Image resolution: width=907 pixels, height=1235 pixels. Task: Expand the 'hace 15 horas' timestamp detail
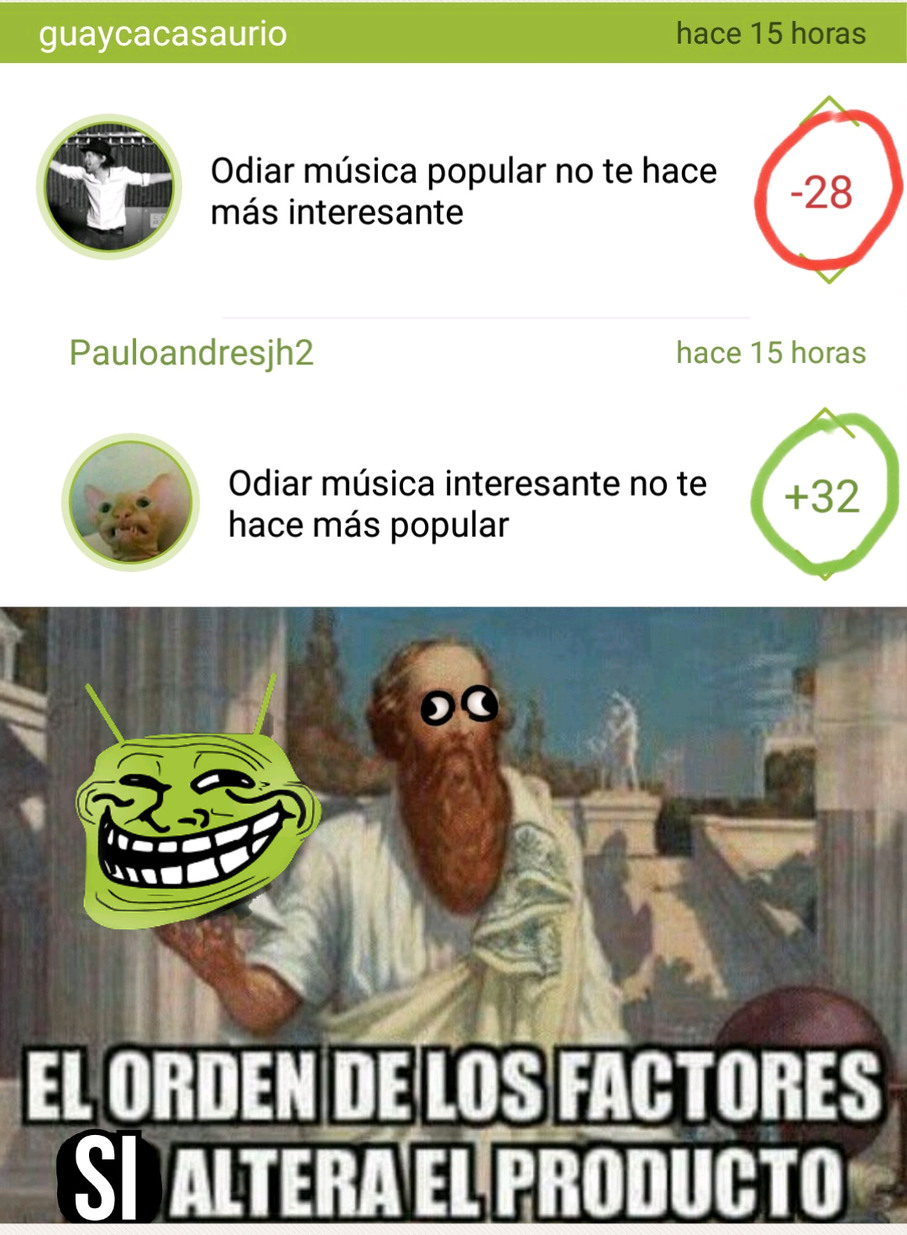(771, 33)
